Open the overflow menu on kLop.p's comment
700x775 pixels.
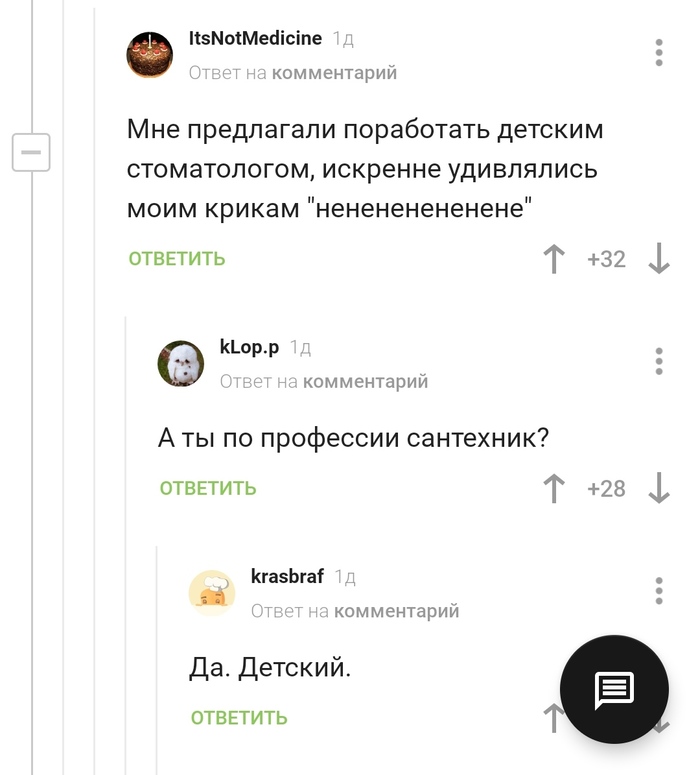(x=658, y=361)
